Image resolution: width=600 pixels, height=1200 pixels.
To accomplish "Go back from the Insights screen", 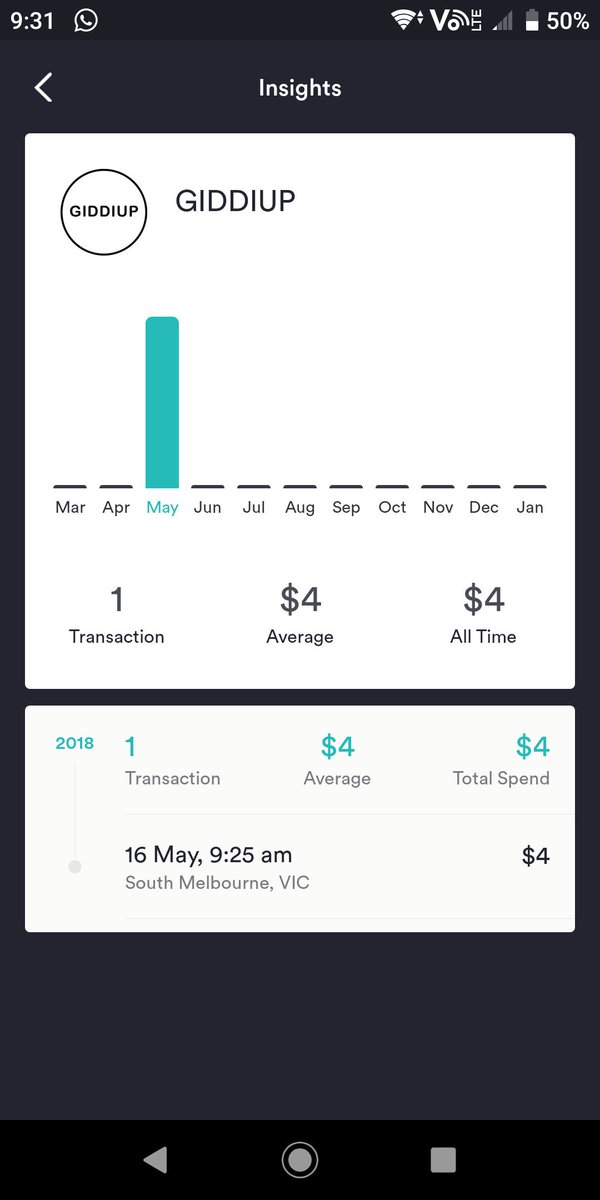I will 43,88.
